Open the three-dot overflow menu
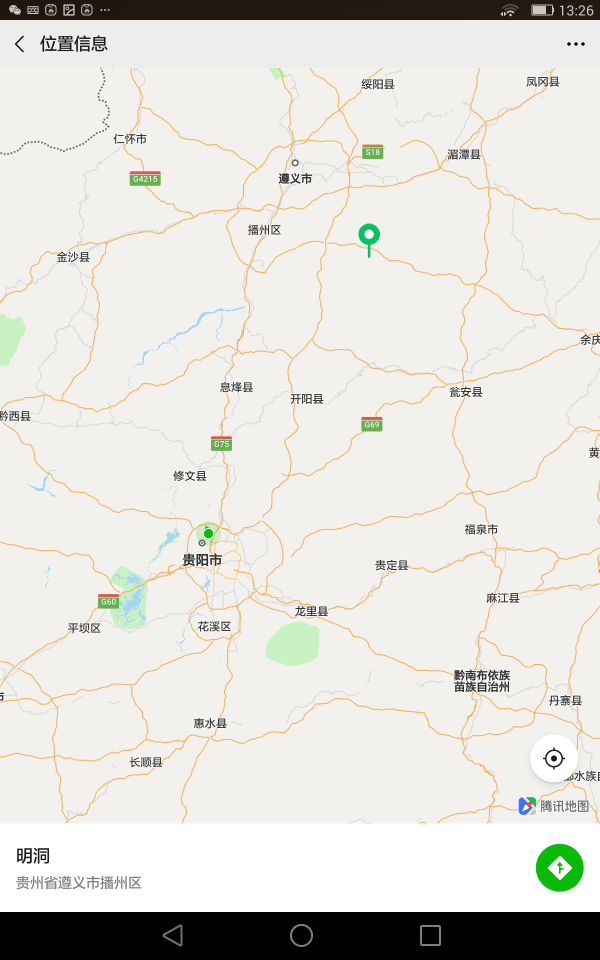Screen dimensions: 600x960 pyautogui.click(x=575, y=44)
